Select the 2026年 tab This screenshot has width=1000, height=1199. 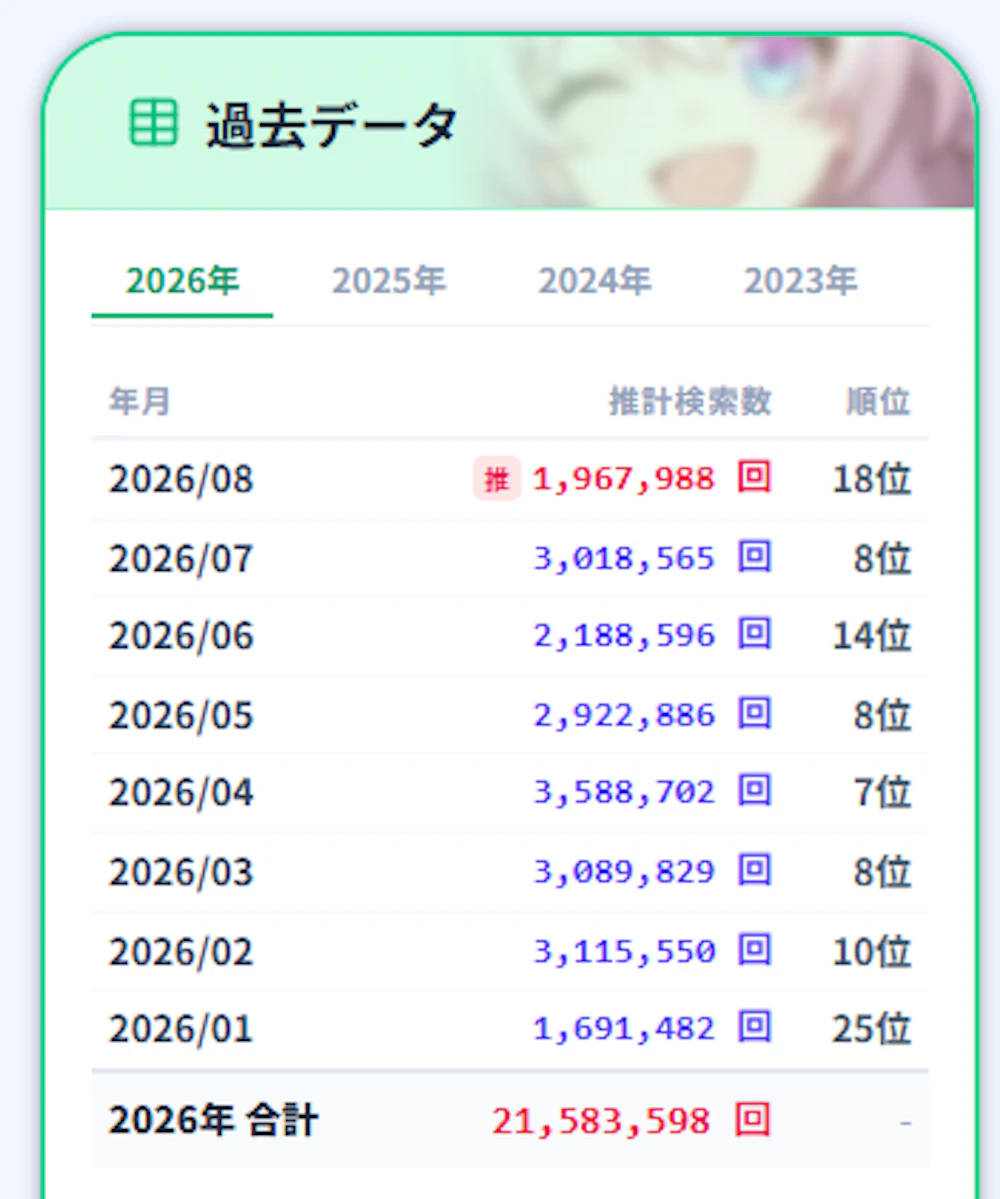182,281
